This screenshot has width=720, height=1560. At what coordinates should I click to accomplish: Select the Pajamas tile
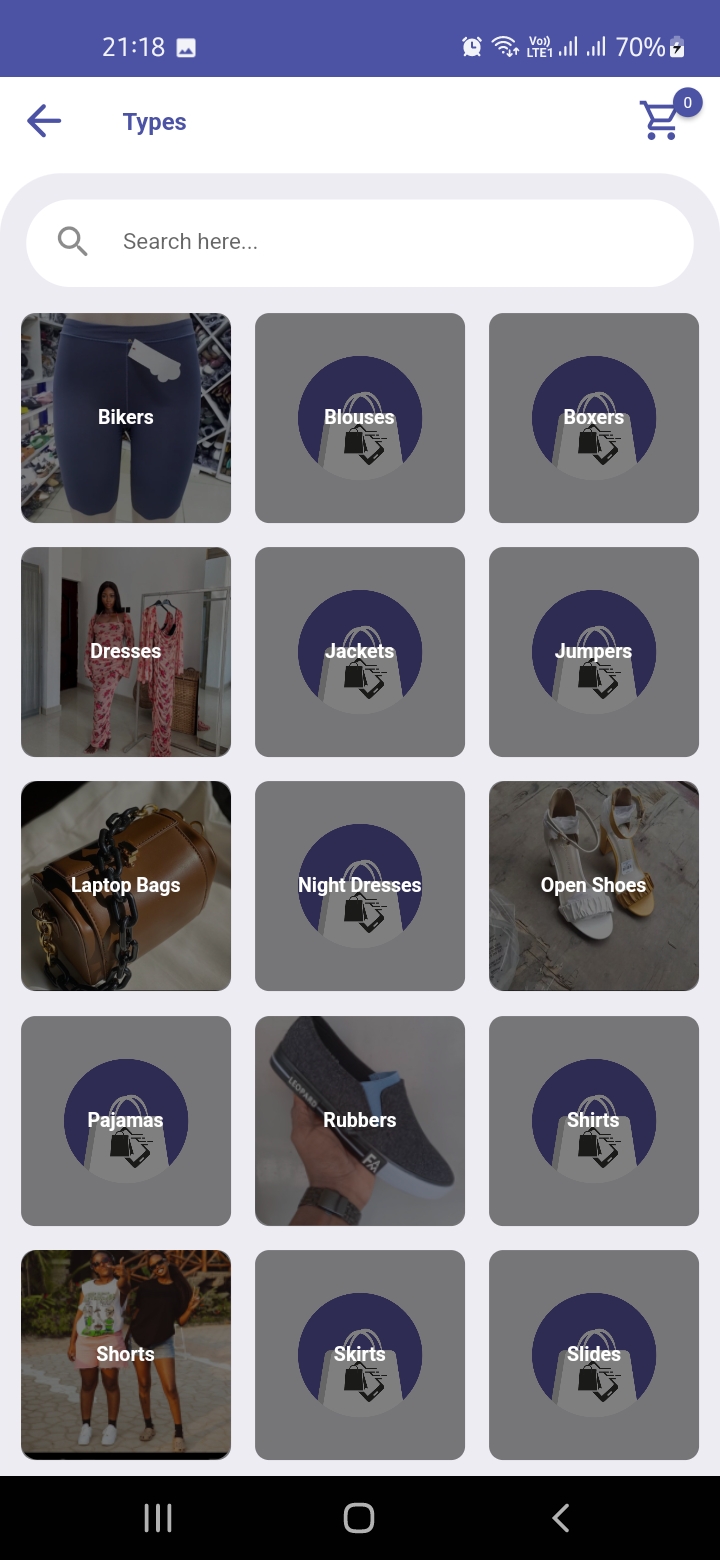tap(126, 1121)
